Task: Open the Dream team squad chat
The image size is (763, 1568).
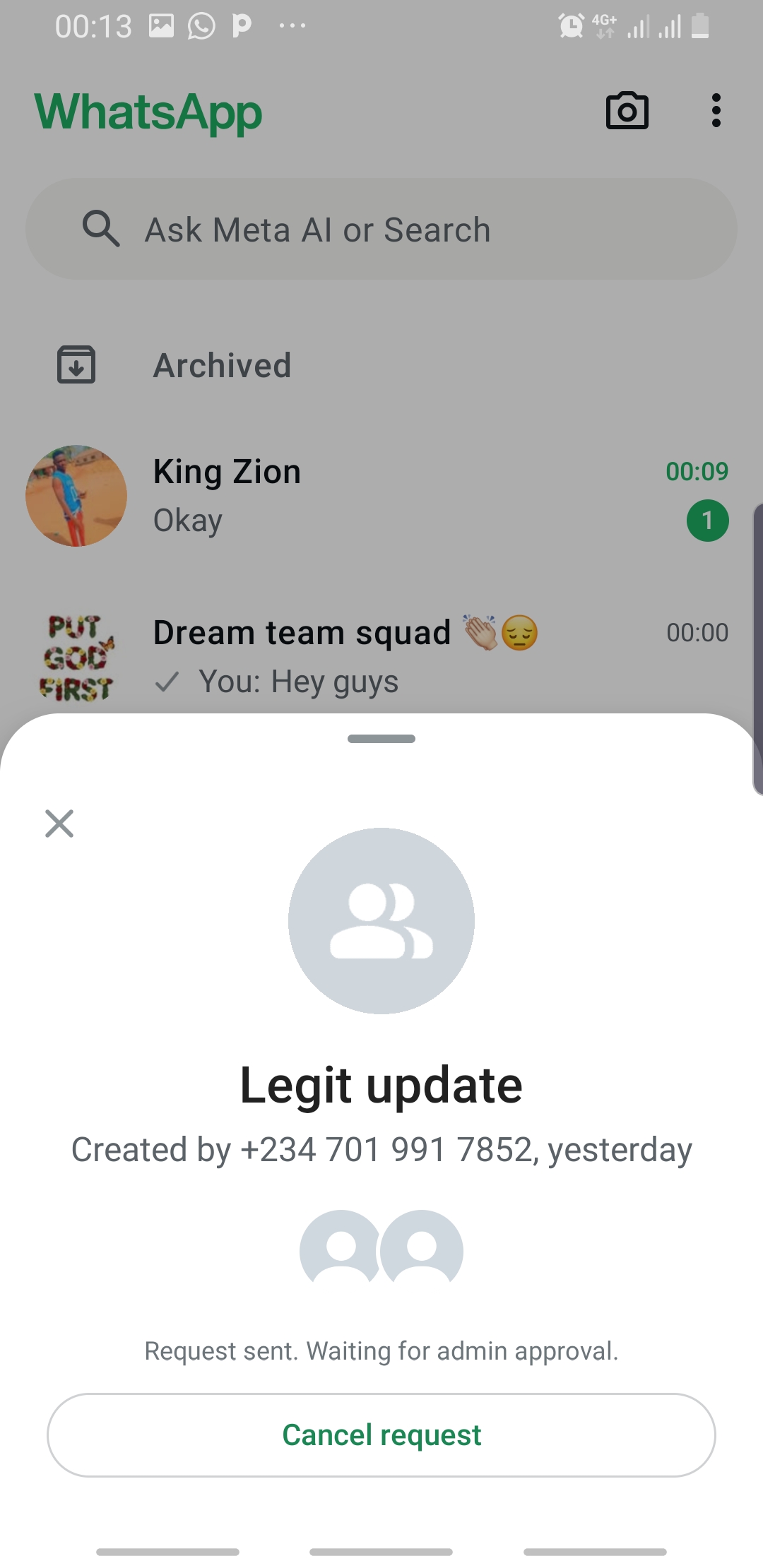Action: pyautogui.click(x=381, y=657)
